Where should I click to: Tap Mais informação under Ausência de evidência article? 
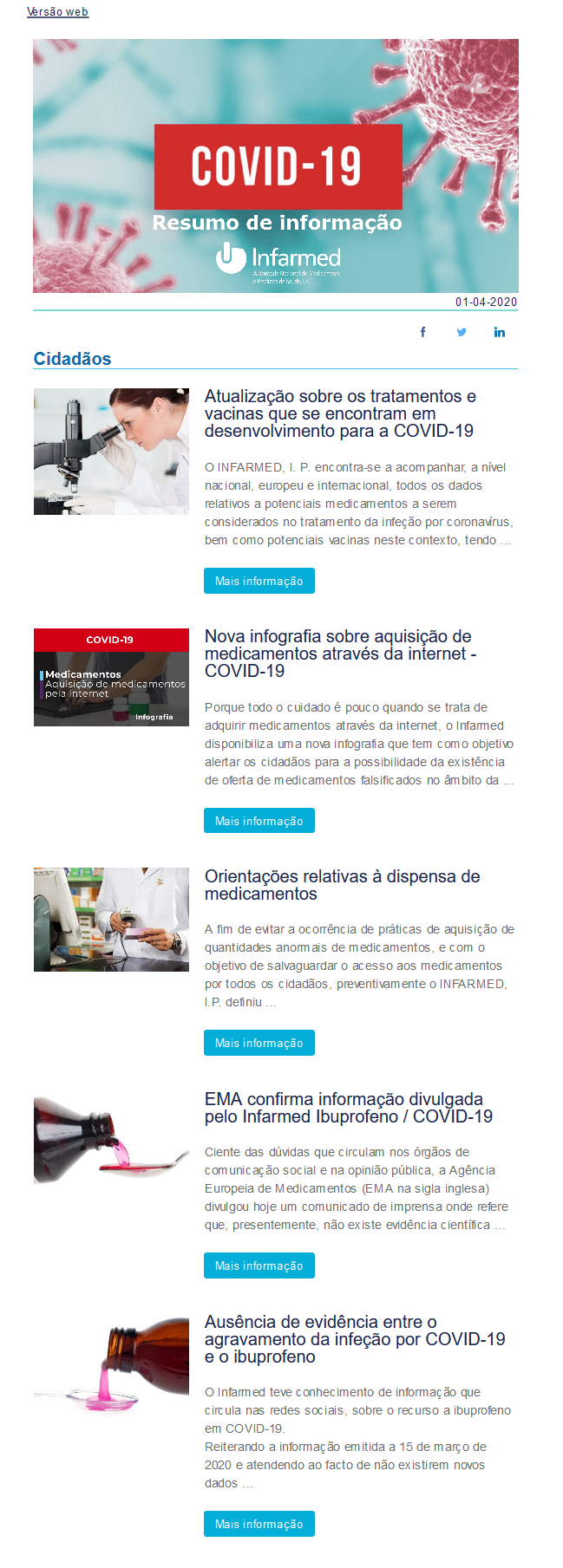click(259, 1524)
